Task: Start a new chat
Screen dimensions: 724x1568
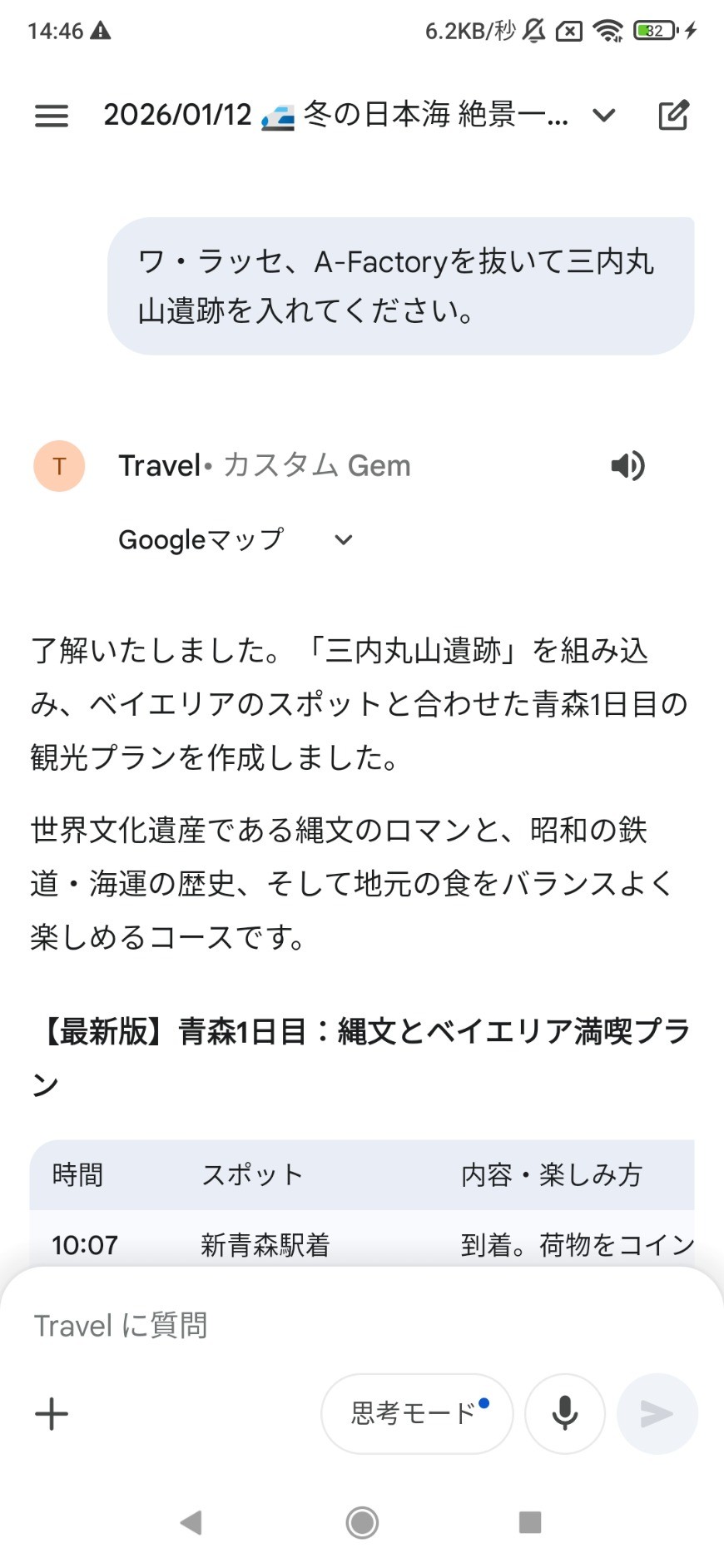Action: click(673, 116)
